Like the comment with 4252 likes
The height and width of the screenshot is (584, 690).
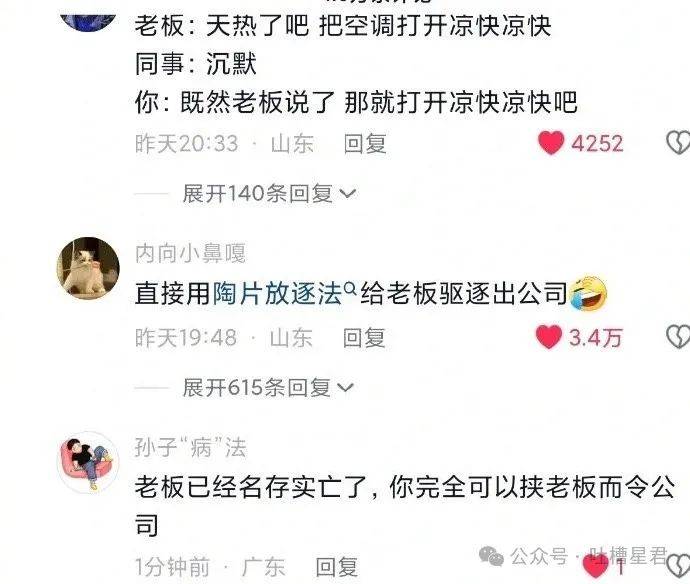tap(551, 144)
